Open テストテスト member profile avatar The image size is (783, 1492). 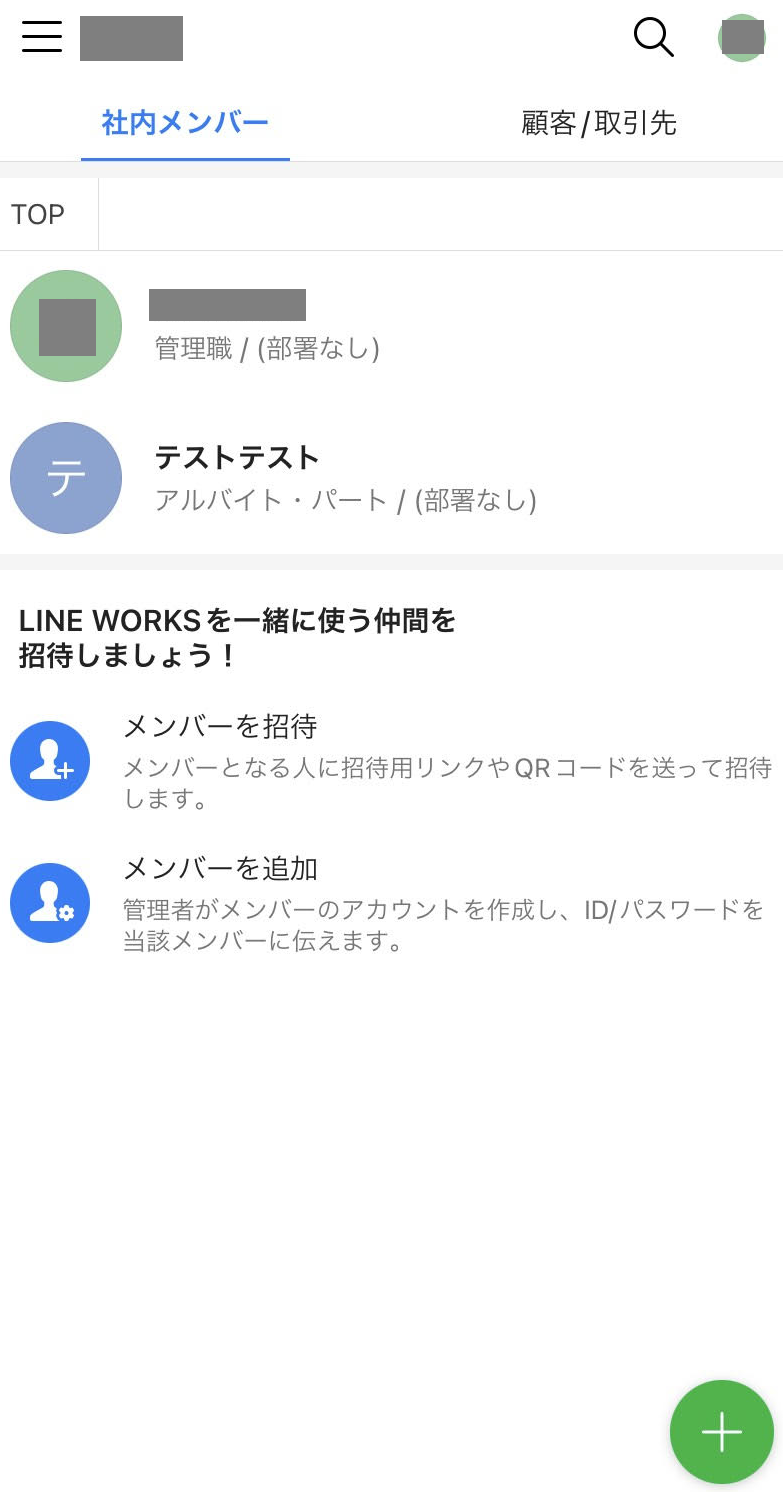click(x=65, y=478)
